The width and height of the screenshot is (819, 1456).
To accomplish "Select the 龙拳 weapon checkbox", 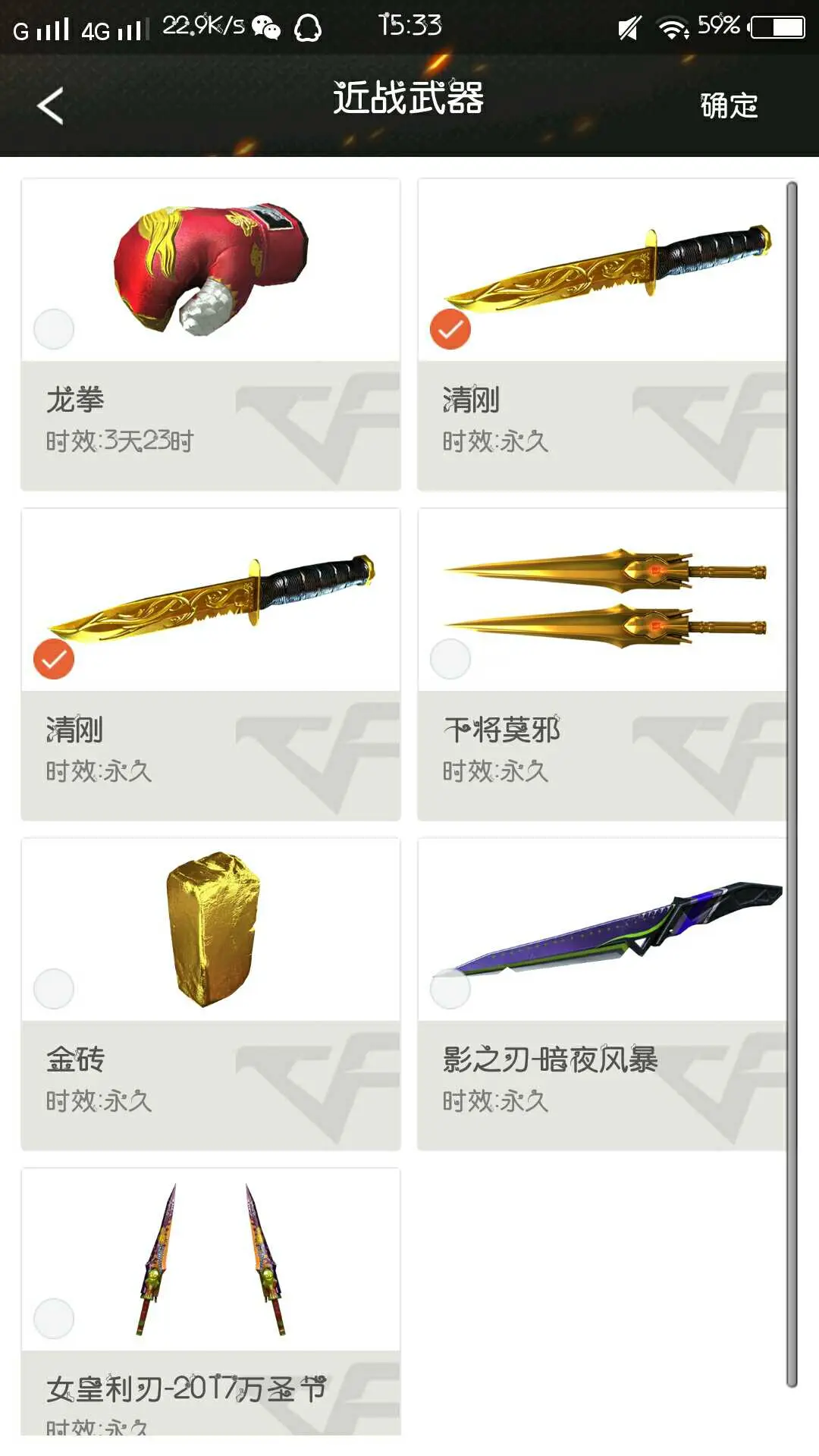I will pyautogui.click(x=54, y=329).
